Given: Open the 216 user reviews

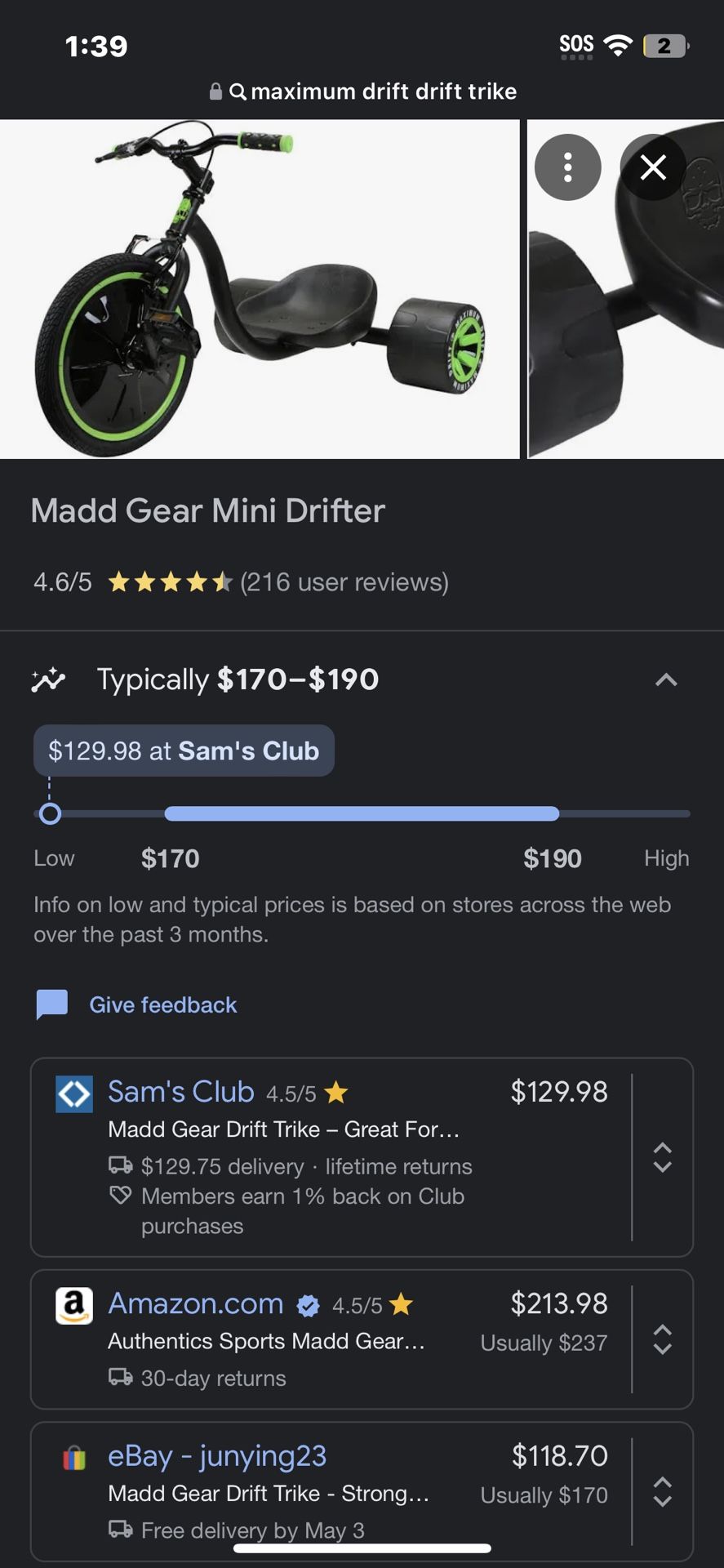Looking at the screenshot, I should coord(344,582).
